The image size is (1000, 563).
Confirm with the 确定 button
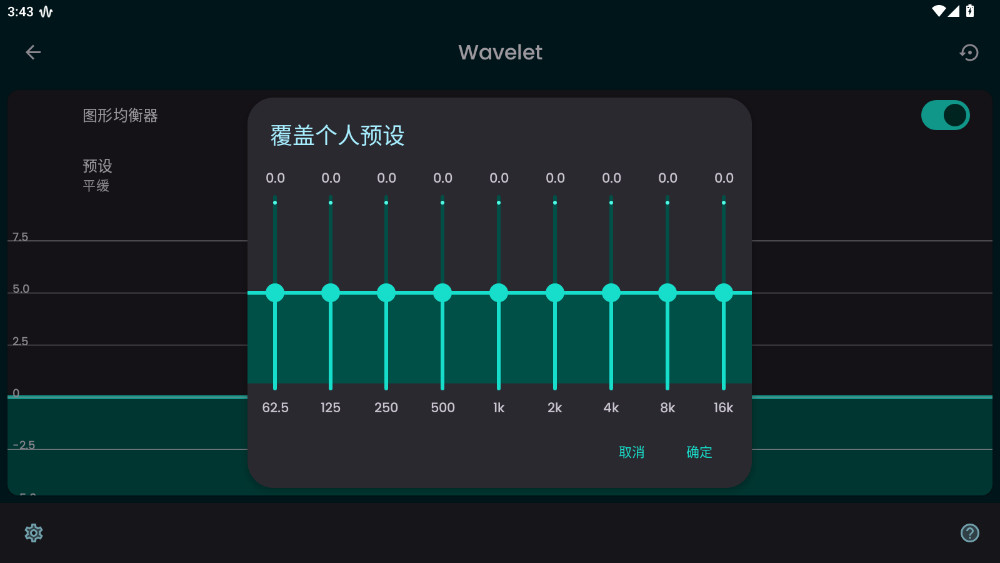click(699, 452)
